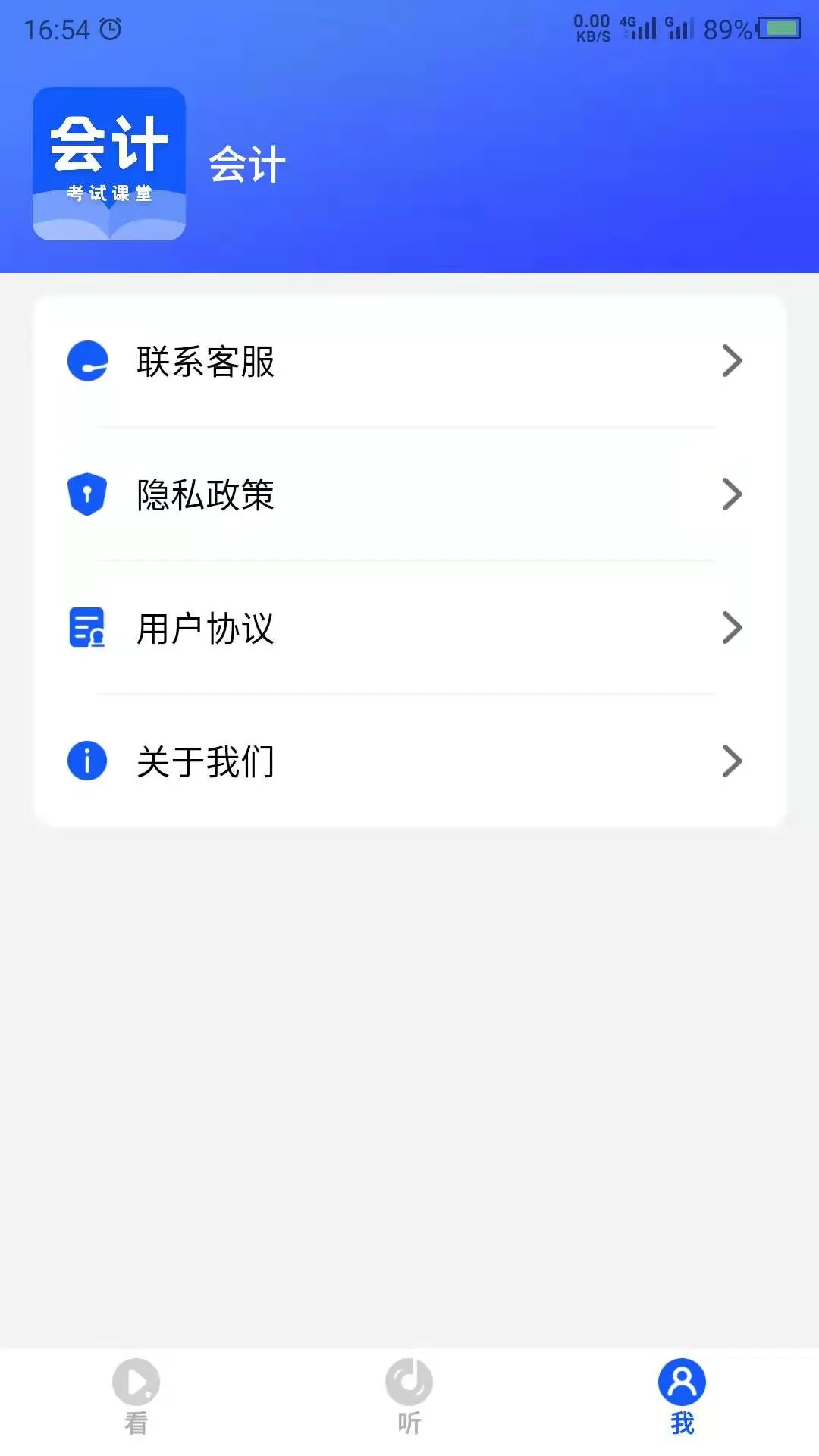Click the info icon beside 关于我们
The image size is (819, 1456).
tap(86, 761)
